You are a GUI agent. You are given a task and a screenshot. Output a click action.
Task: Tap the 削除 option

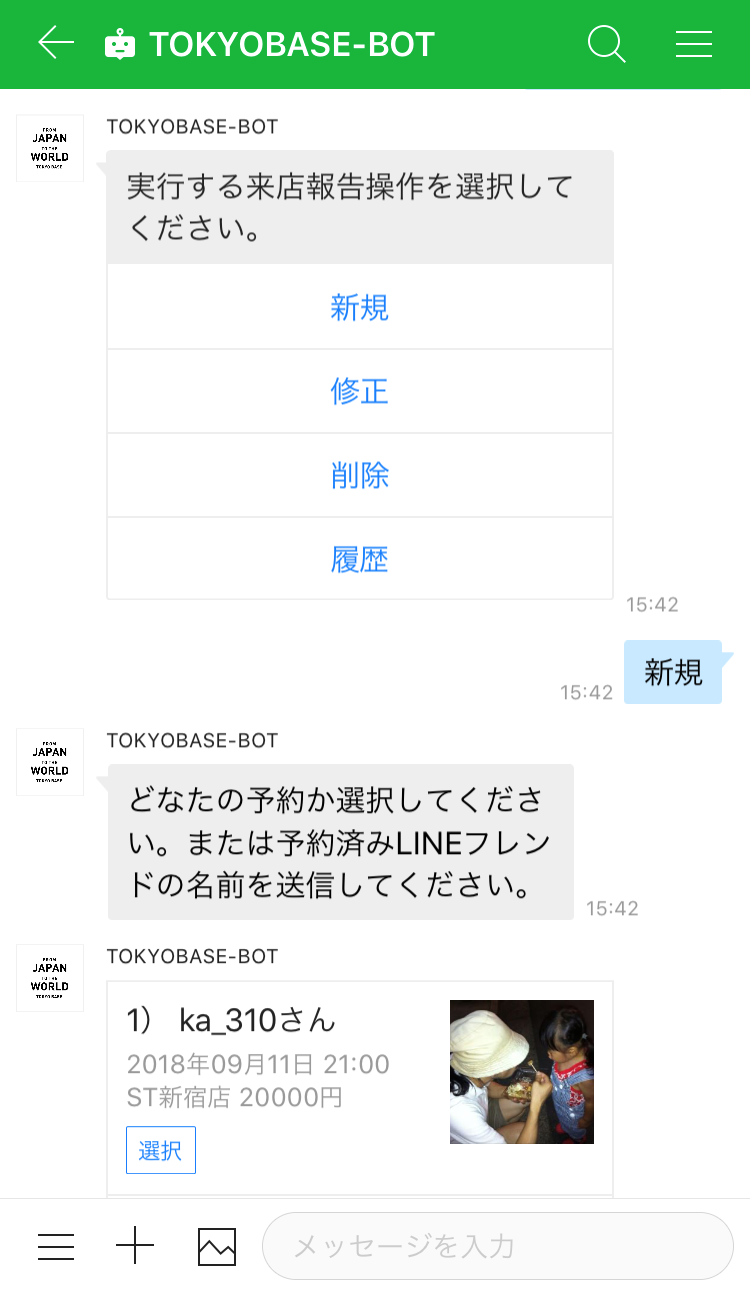pyautogui.click(x=359, y=475)
